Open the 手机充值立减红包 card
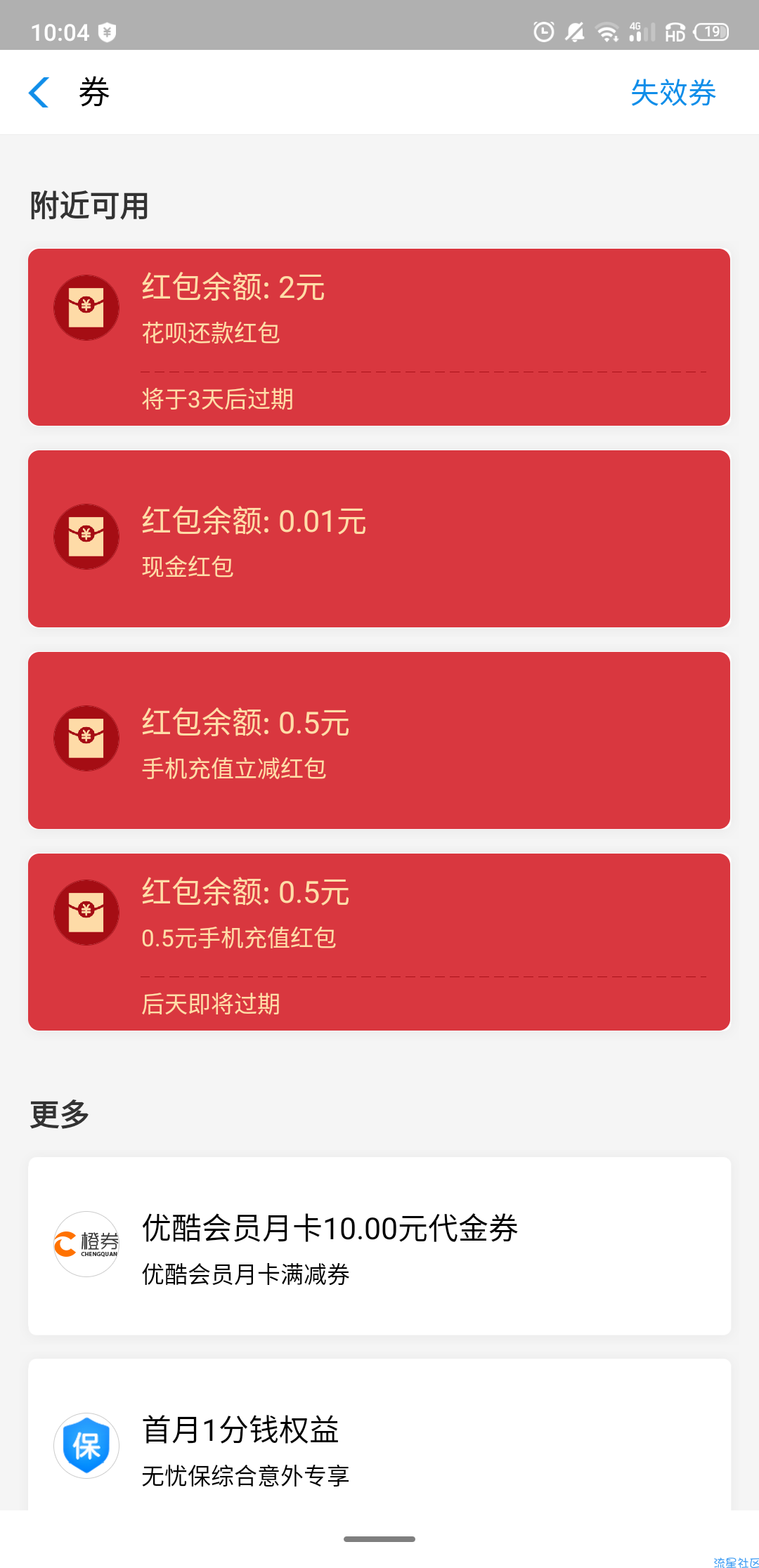This screenshot has height=1568, width=759. (379, 740)
